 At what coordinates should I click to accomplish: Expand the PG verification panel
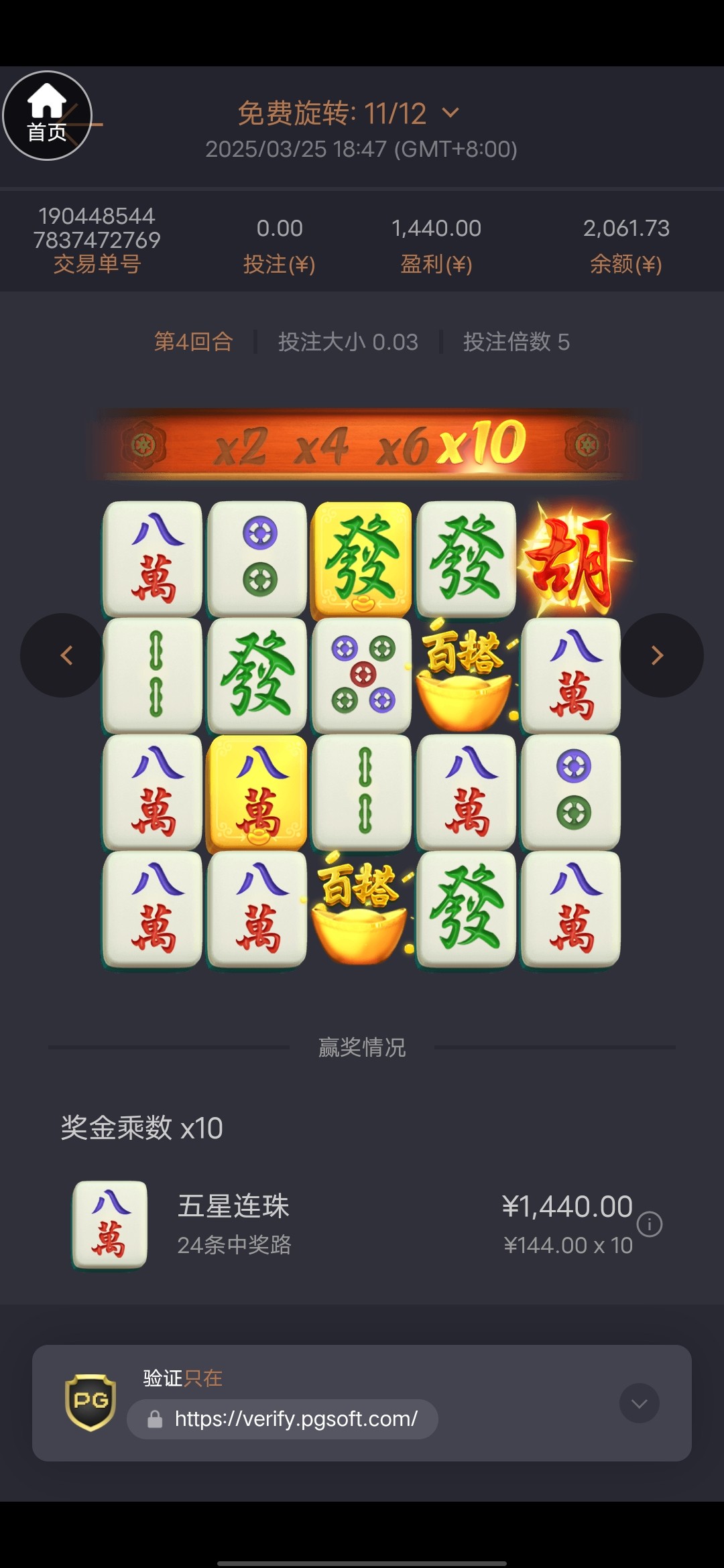pyautogui.click(x=639, y=1403)
